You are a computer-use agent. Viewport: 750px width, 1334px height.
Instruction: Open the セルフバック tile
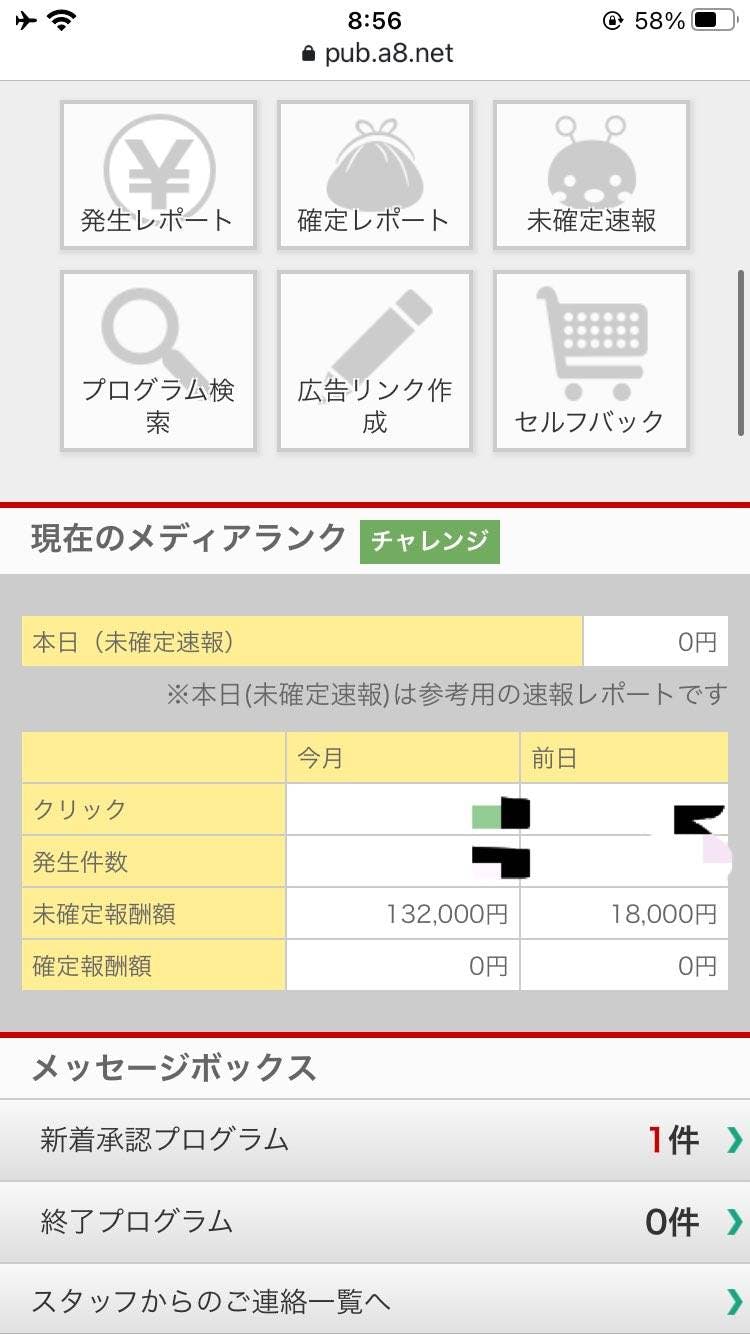pyautogui.click(x=591, y=361)
